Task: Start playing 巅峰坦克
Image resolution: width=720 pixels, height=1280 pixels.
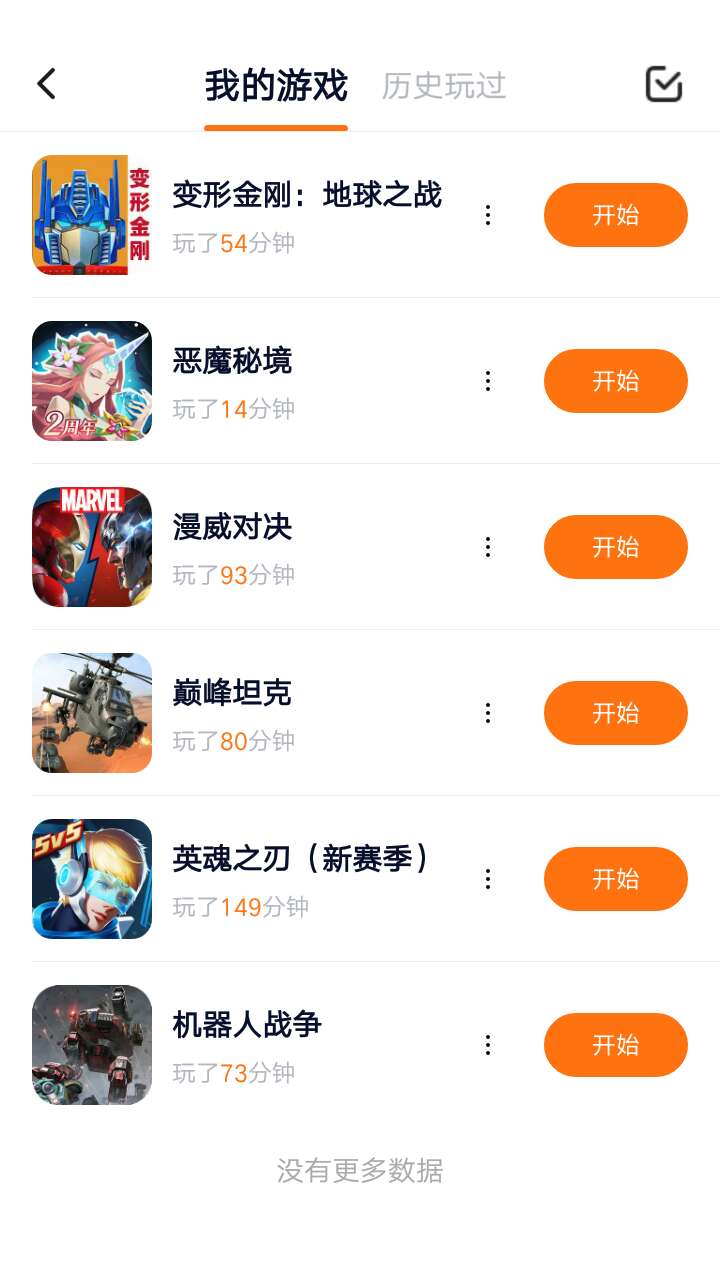Action: [x=615, y=713]
